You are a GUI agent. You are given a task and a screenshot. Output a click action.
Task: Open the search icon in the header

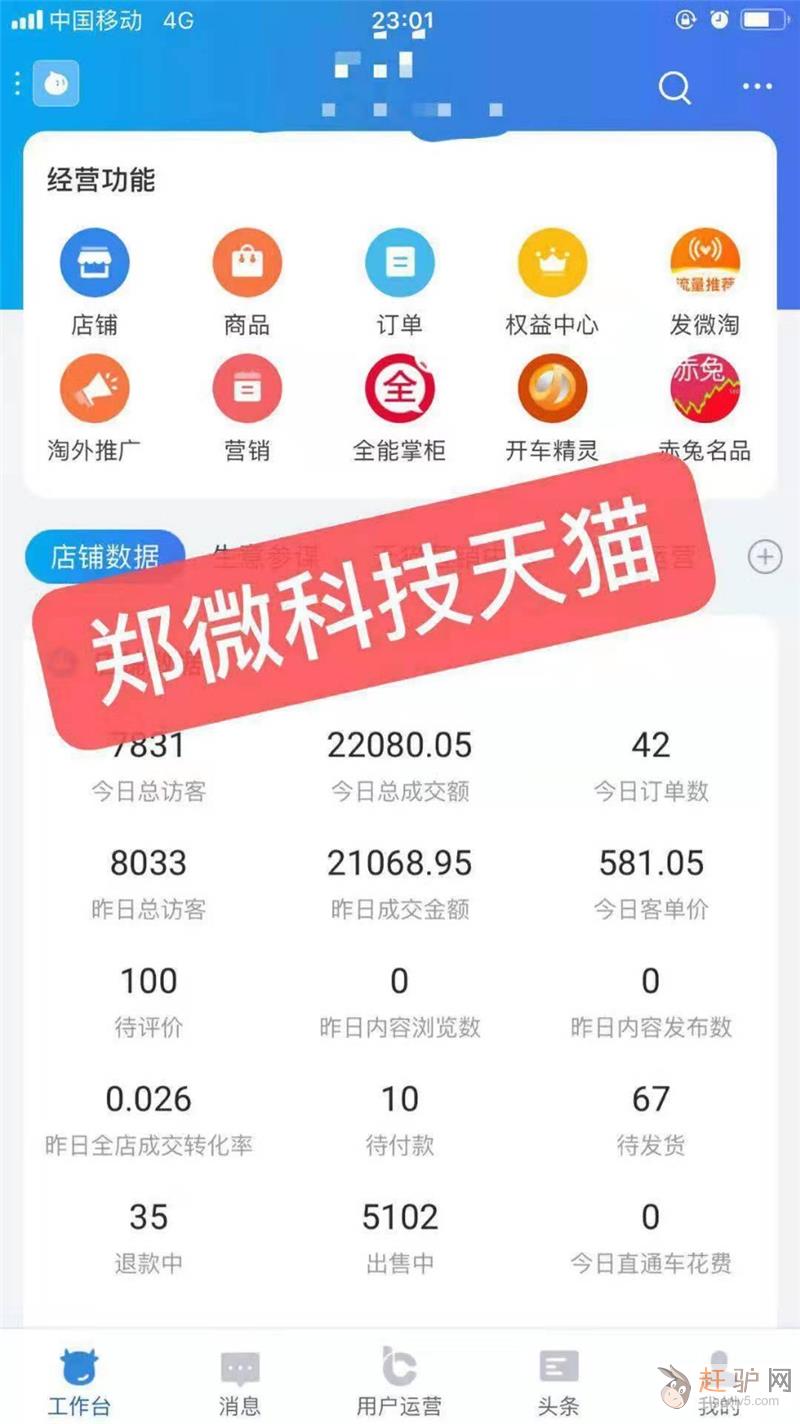click(x=675, y=88)
